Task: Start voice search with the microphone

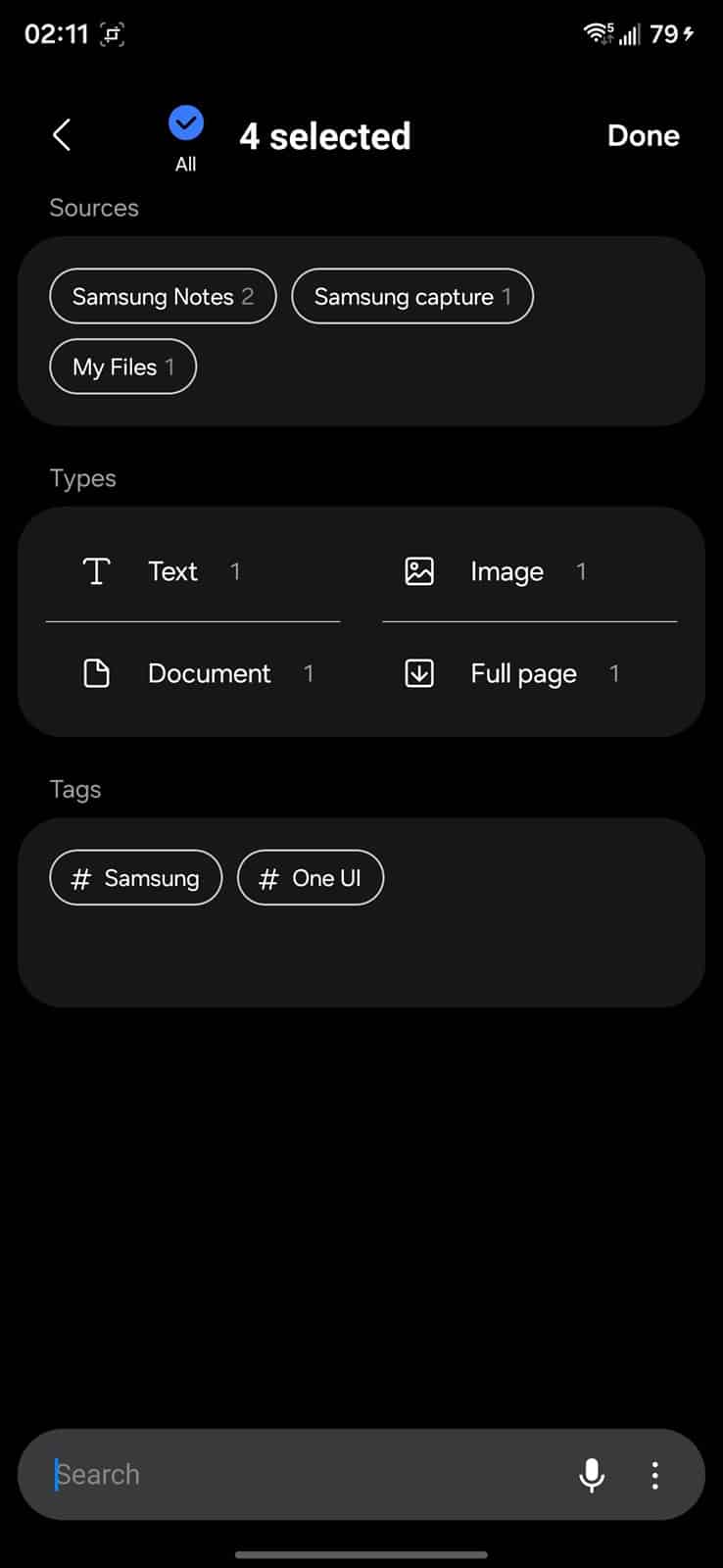Action: tap(592, 1474)
